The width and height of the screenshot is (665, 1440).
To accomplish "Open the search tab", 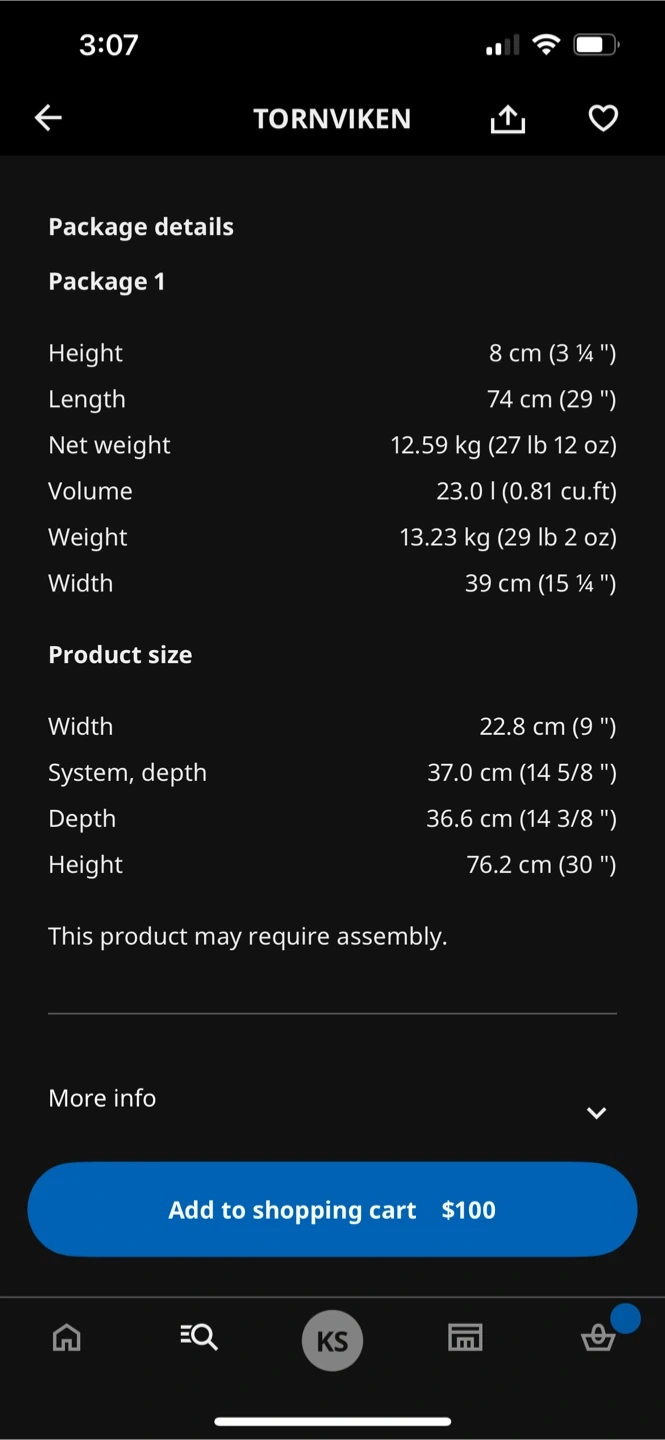I will pyautogui.click(x=199, y=1338).
